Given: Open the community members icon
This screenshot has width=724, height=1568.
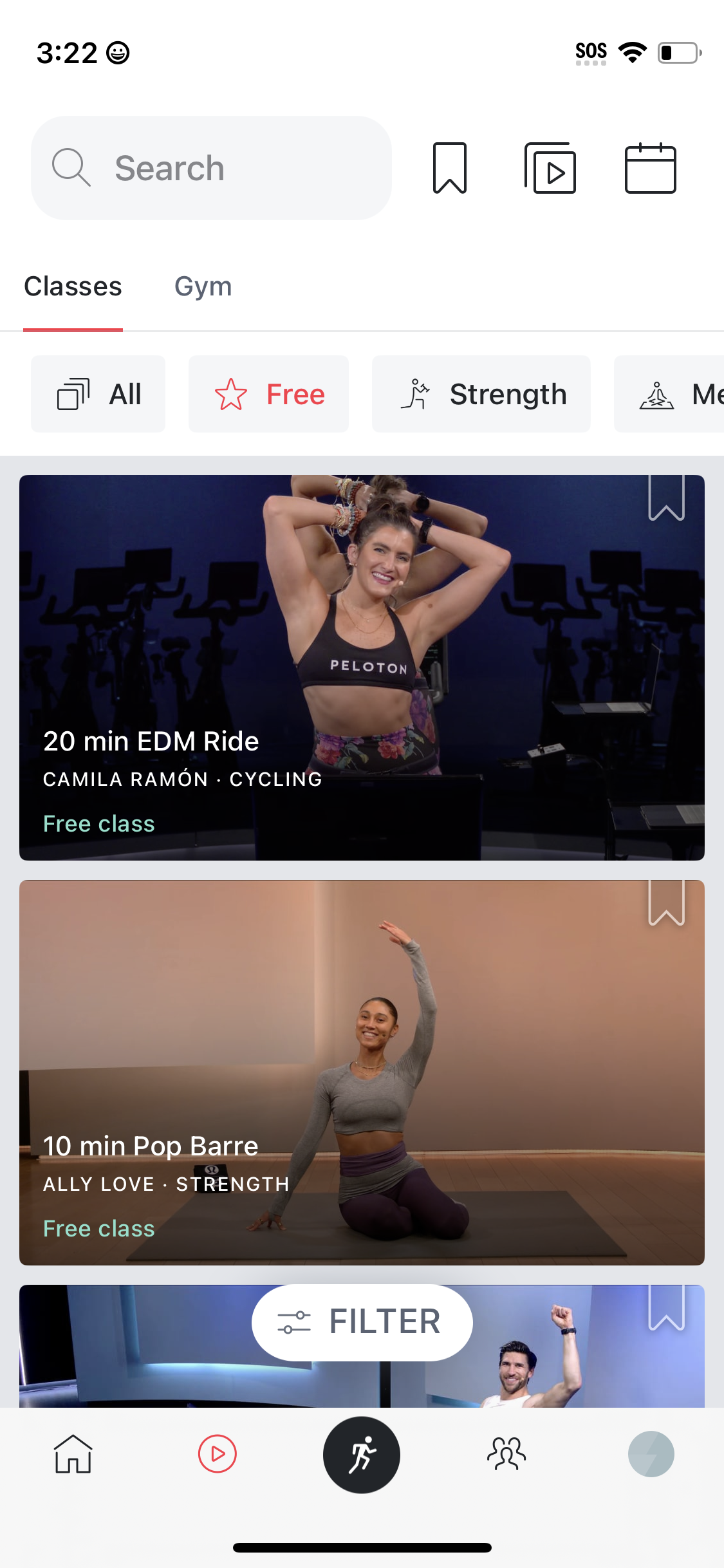Looking at the screenshot, I should pos(506,1453).
